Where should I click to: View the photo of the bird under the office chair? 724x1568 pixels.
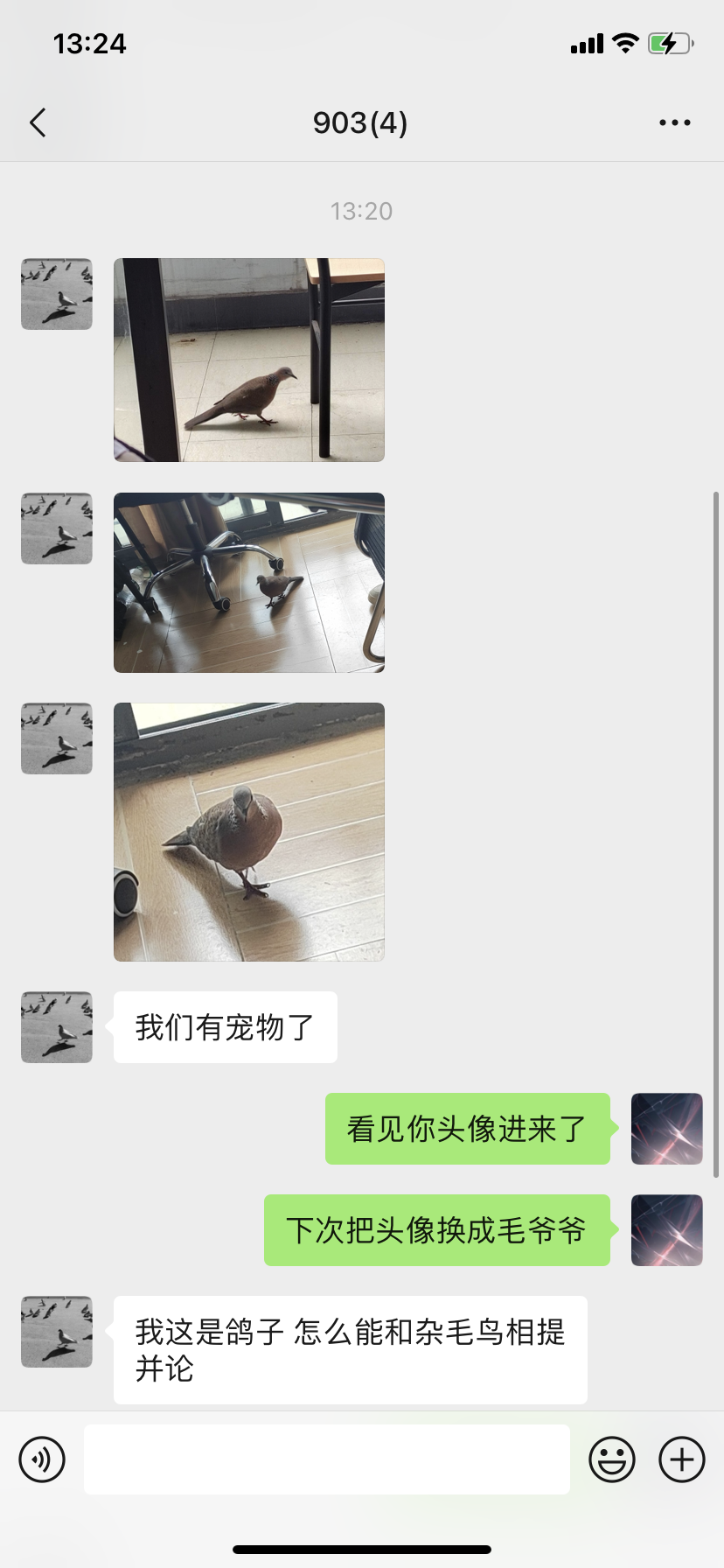pos(249,583)
